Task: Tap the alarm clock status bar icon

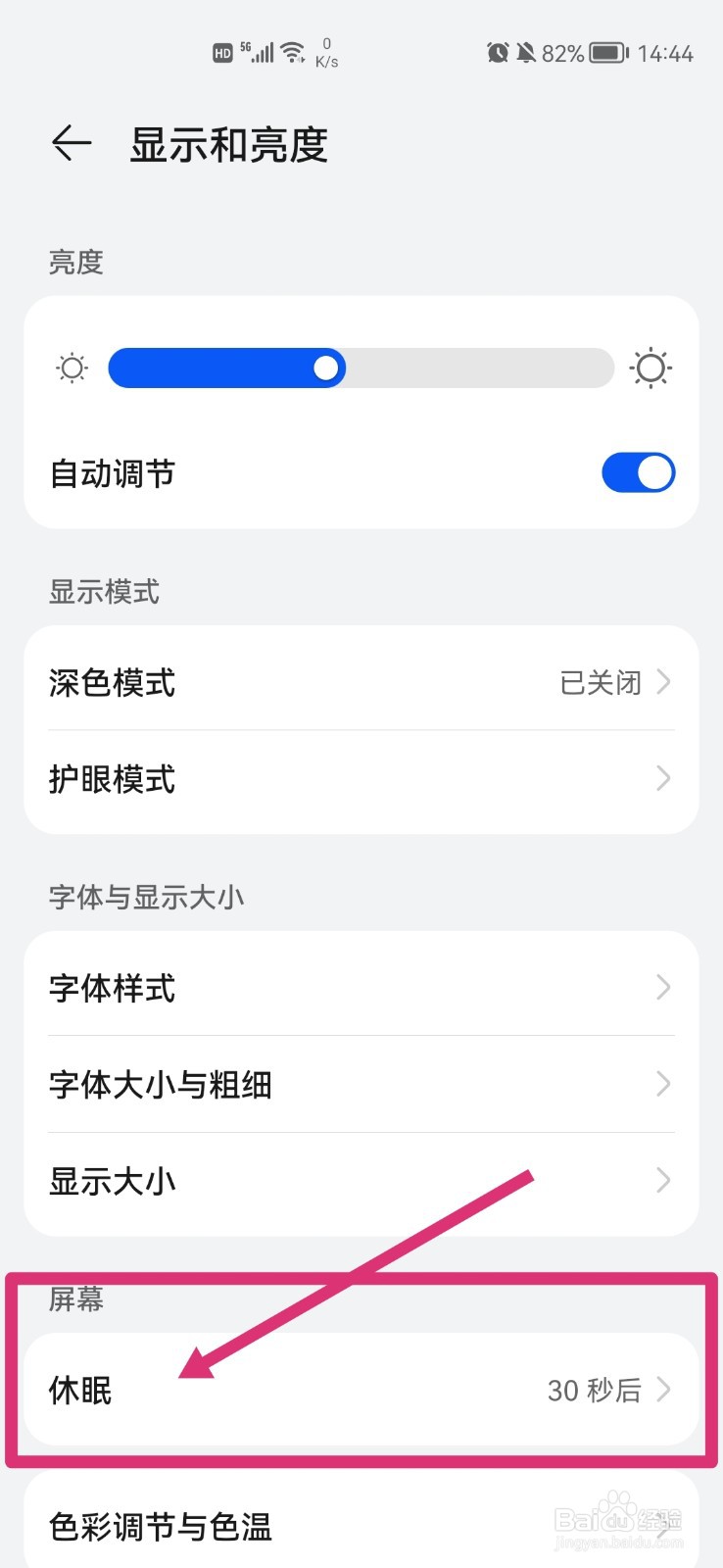Action: 498,53
